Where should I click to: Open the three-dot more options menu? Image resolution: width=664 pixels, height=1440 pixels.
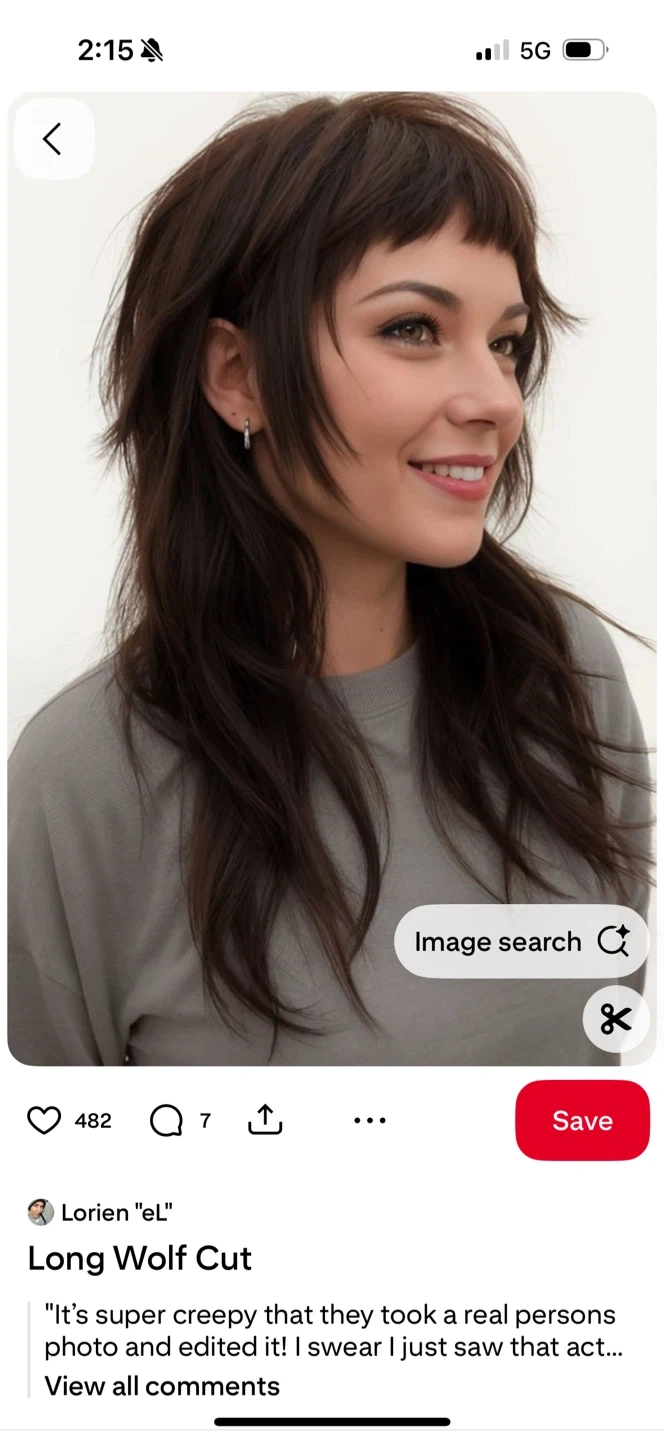pyautogui.click(x=370, y=1121)
